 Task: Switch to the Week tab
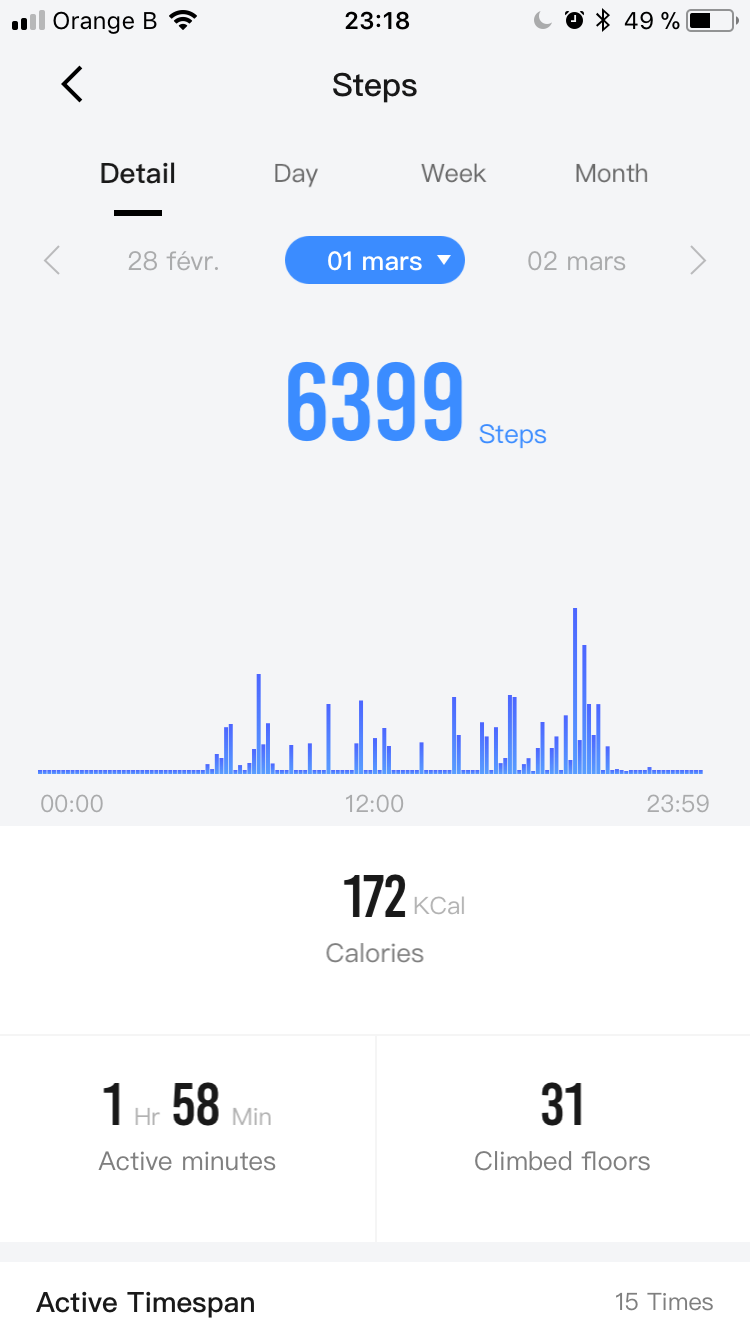453,174
